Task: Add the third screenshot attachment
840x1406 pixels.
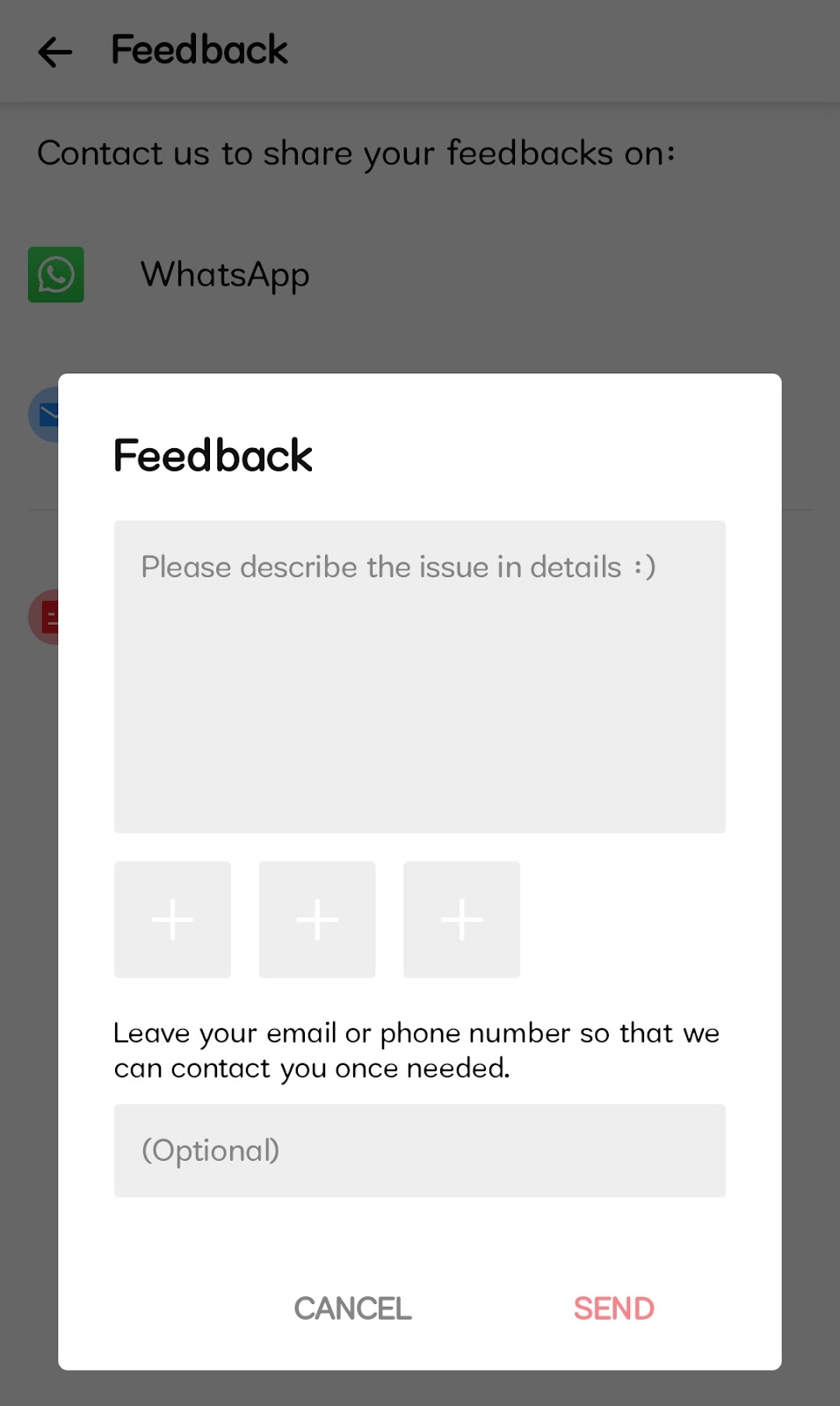Action: pos(461,919)
